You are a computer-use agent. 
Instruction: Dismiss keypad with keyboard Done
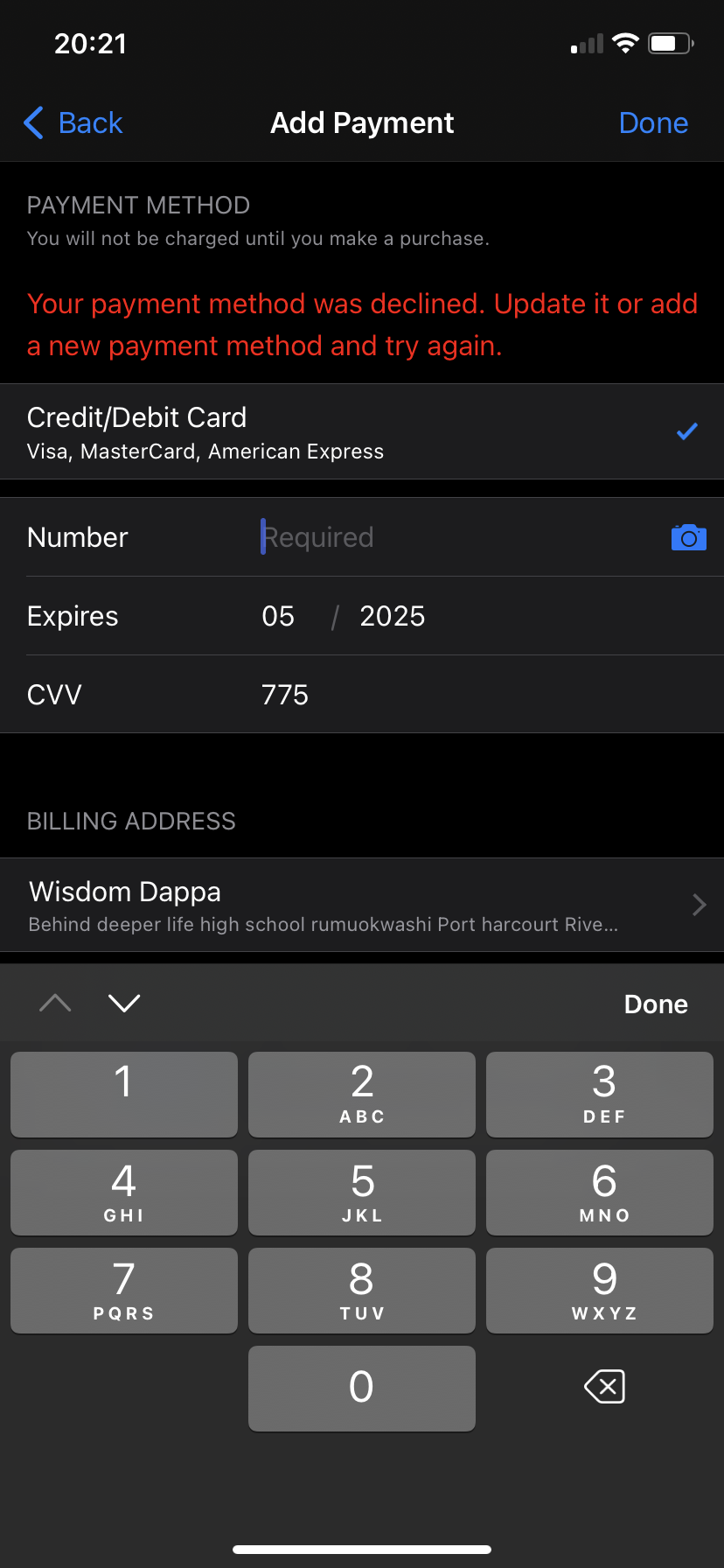click(655, 1004)
